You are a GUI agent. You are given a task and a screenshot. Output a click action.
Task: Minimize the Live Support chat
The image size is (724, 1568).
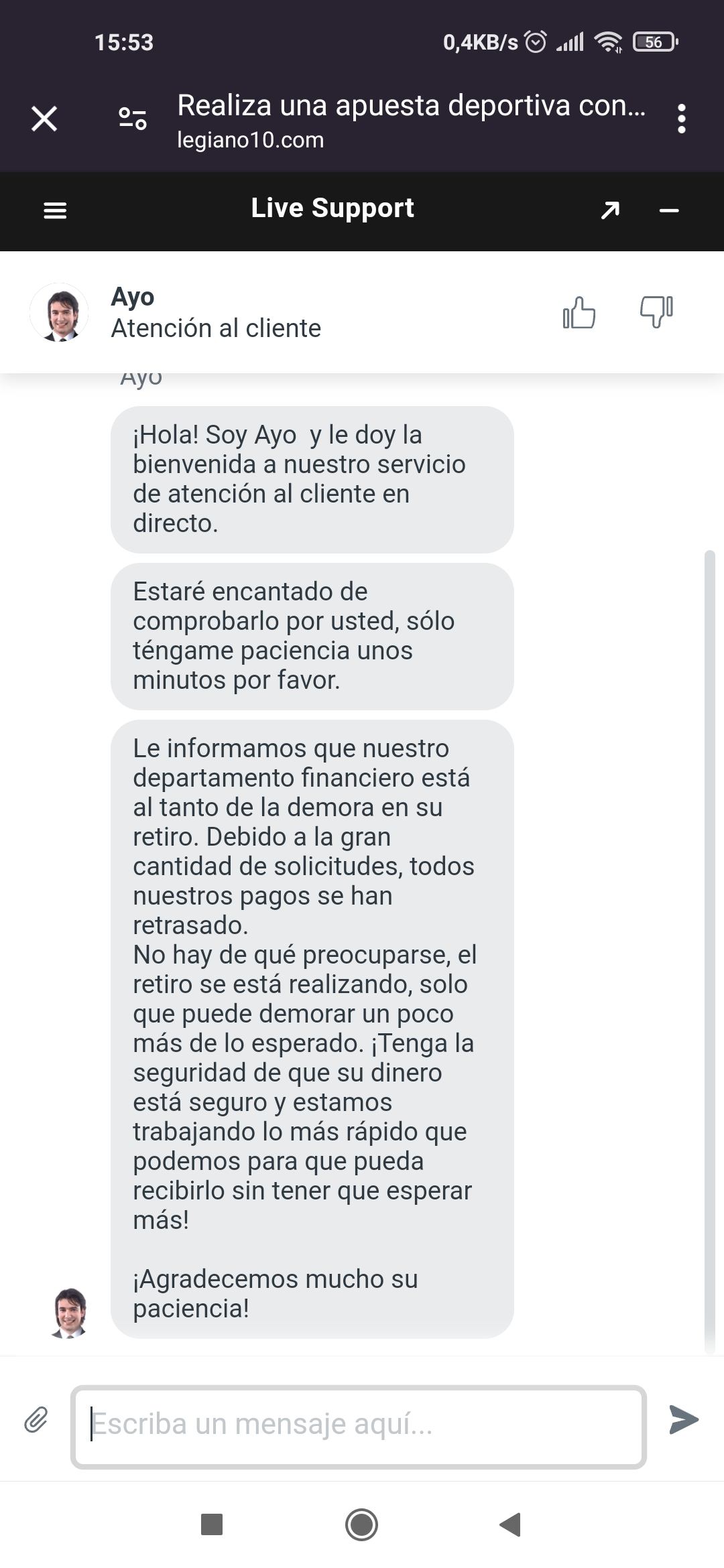pos(669,210)
